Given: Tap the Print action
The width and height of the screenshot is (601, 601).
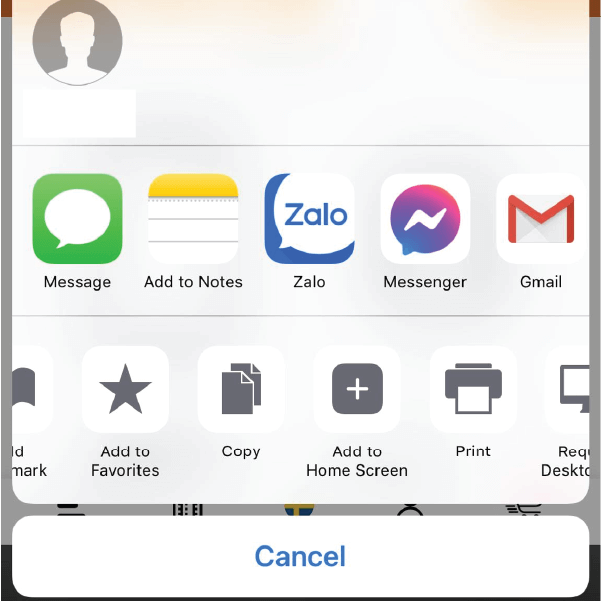Looking at the screenshot, I should [x=473, y=390].
